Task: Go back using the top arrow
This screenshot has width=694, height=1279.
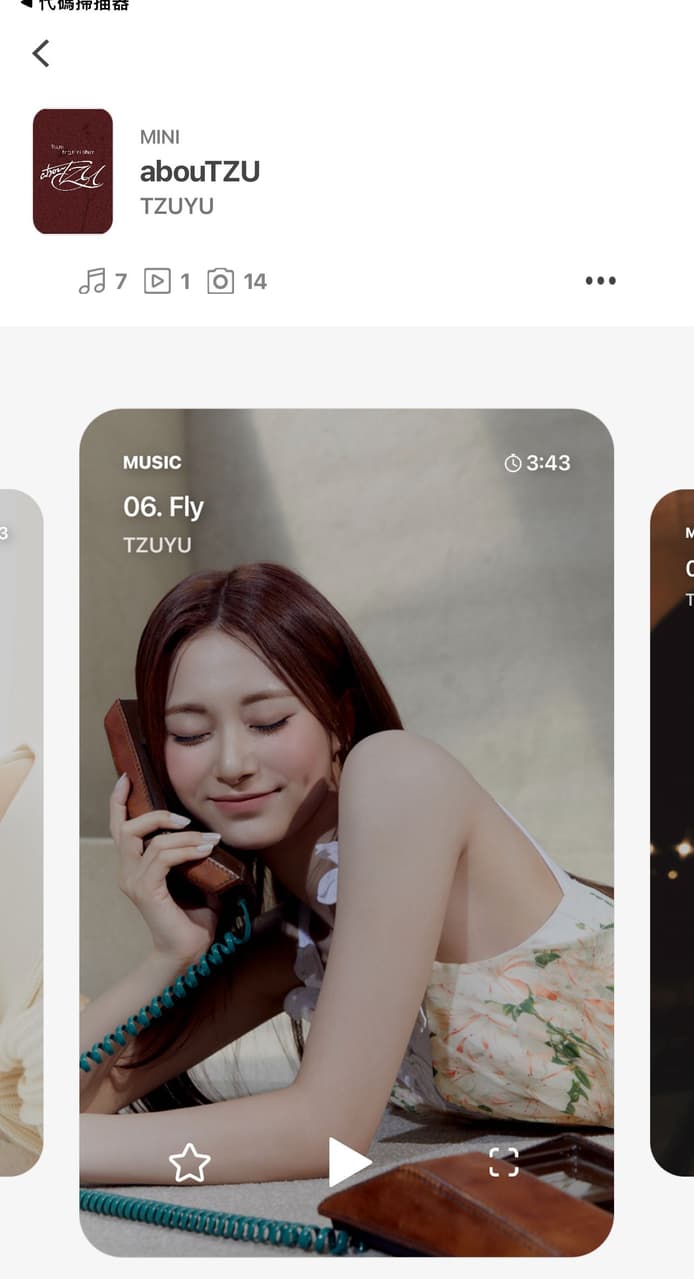Action: (x=41, y=54)
